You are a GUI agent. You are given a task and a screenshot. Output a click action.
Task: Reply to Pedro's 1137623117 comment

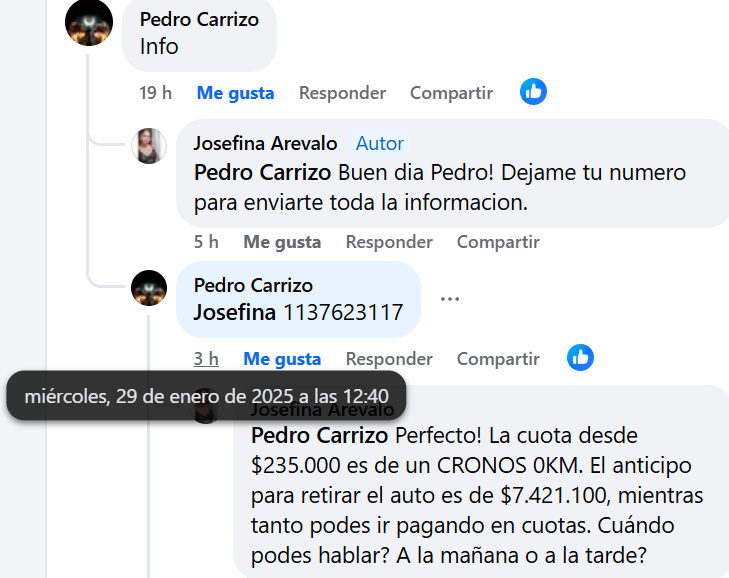point(389,359)
